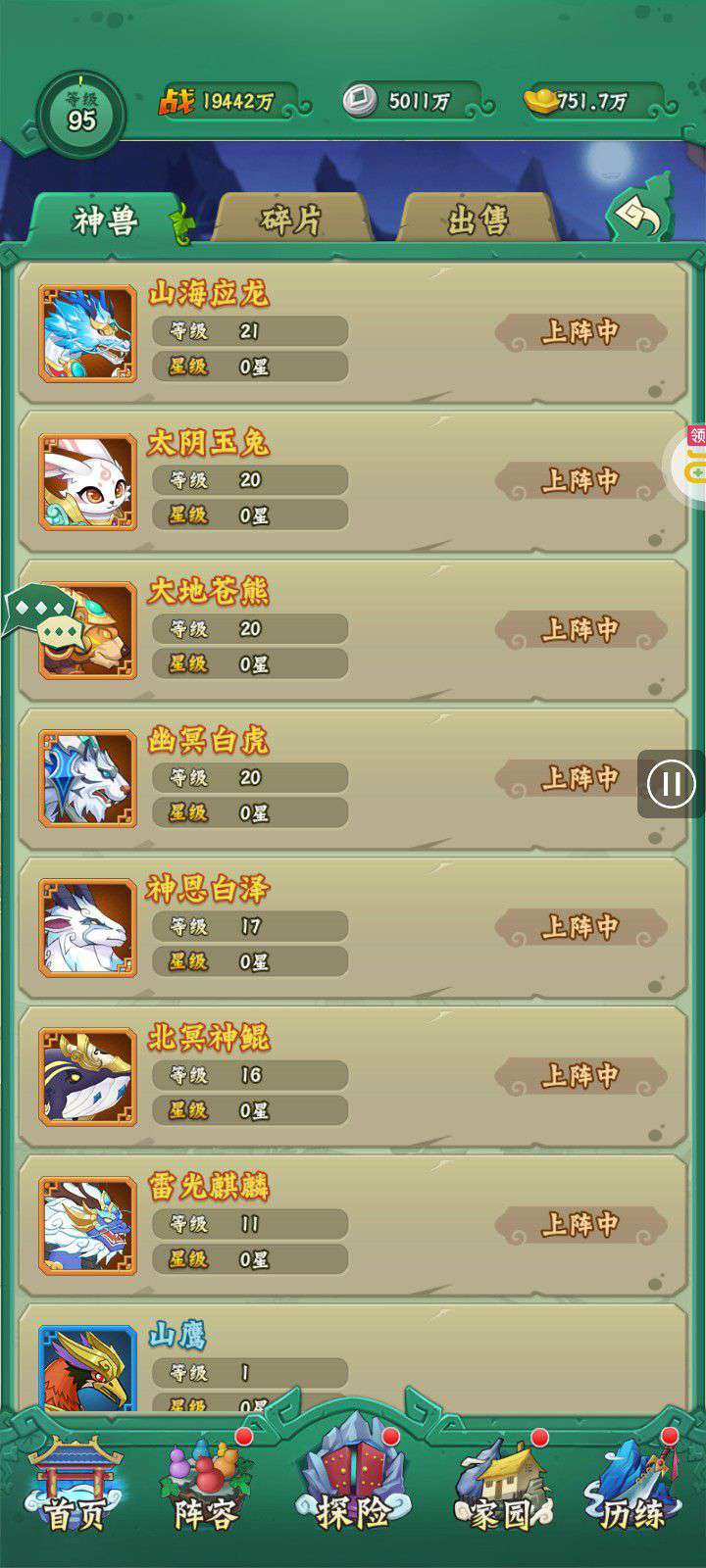
Task: Switch to the 碎片 tab
Action: click(x=291, y=219)
